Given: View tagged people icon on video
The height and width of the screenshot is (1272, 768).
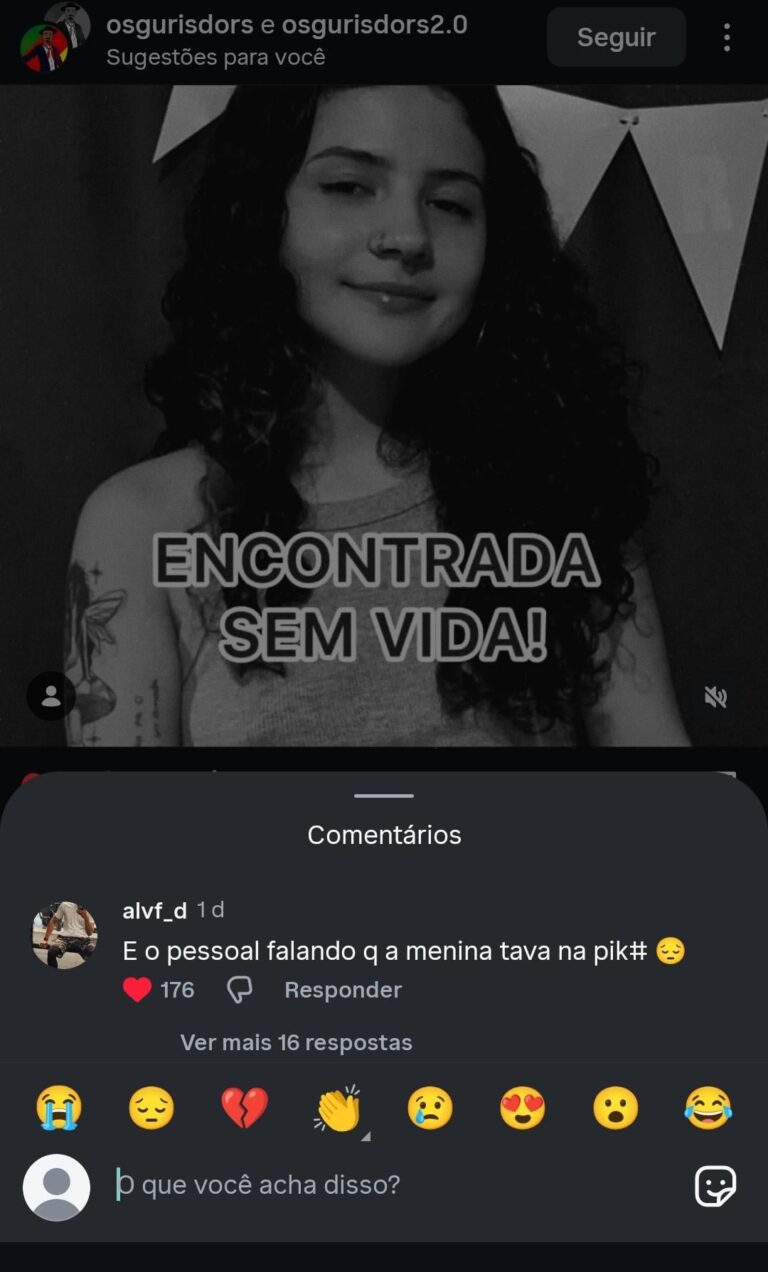Looking at the screenshot, I should click(51, 696).
